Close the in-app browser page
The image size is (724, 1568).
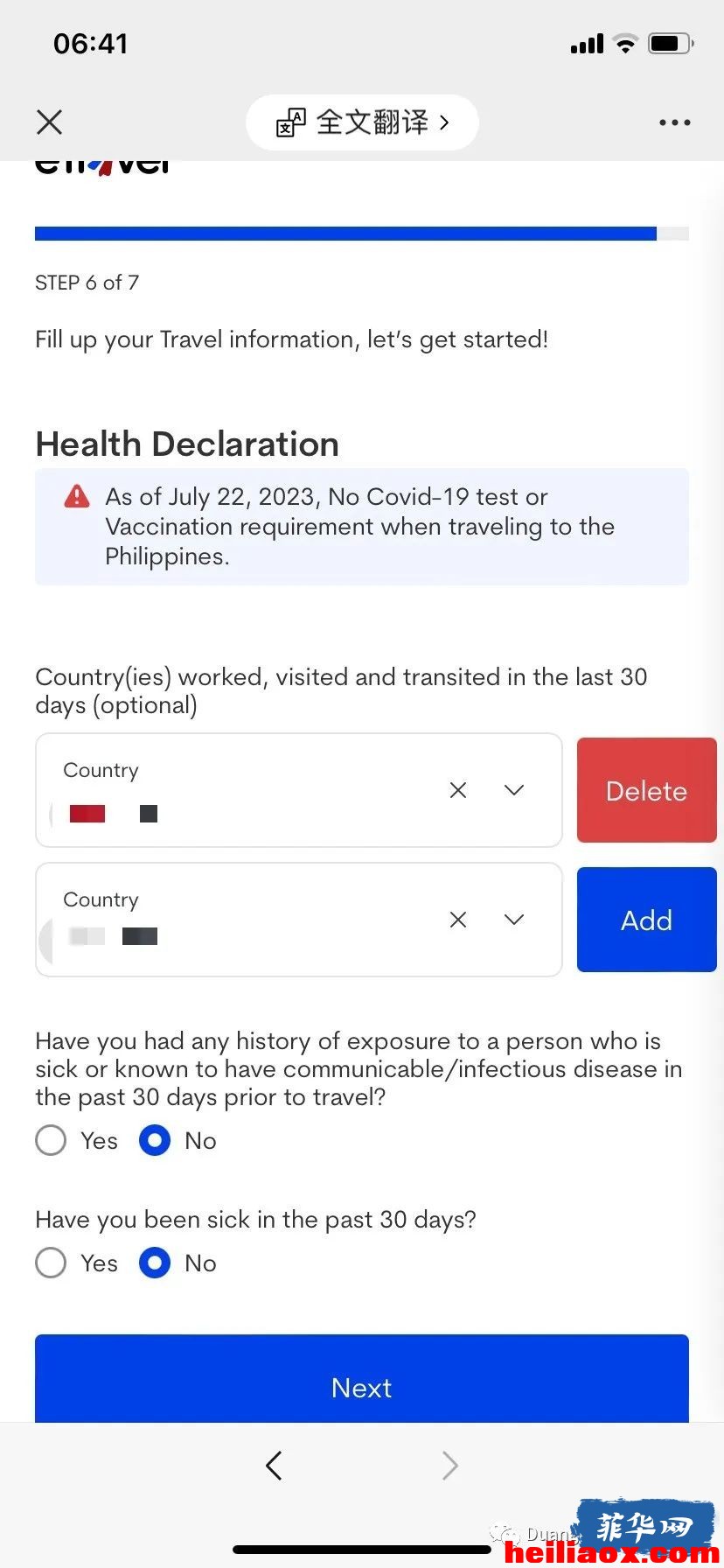pyautogui.click(x=50, y=122)
